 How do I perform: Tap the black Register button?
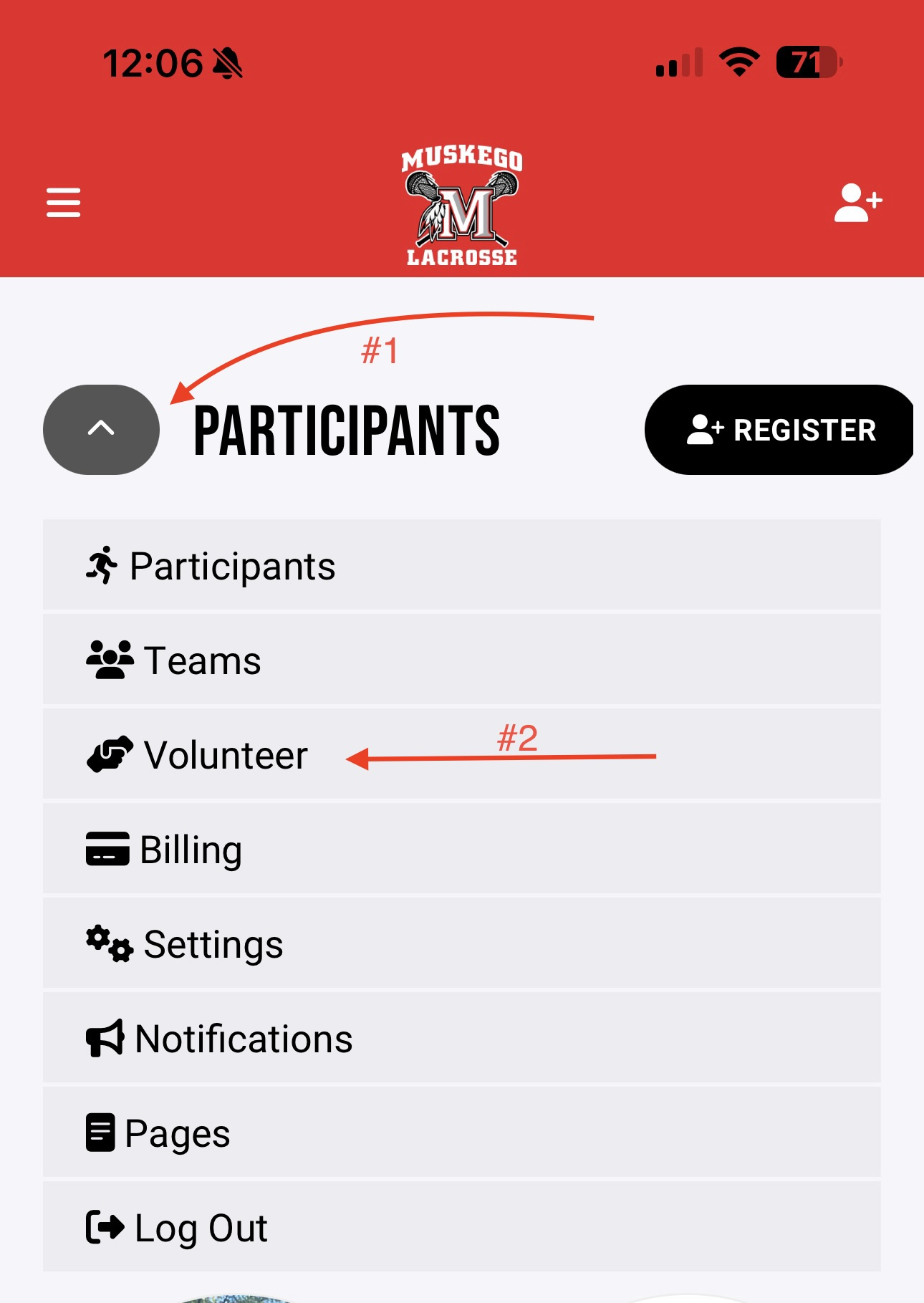(x=779, y=430)
